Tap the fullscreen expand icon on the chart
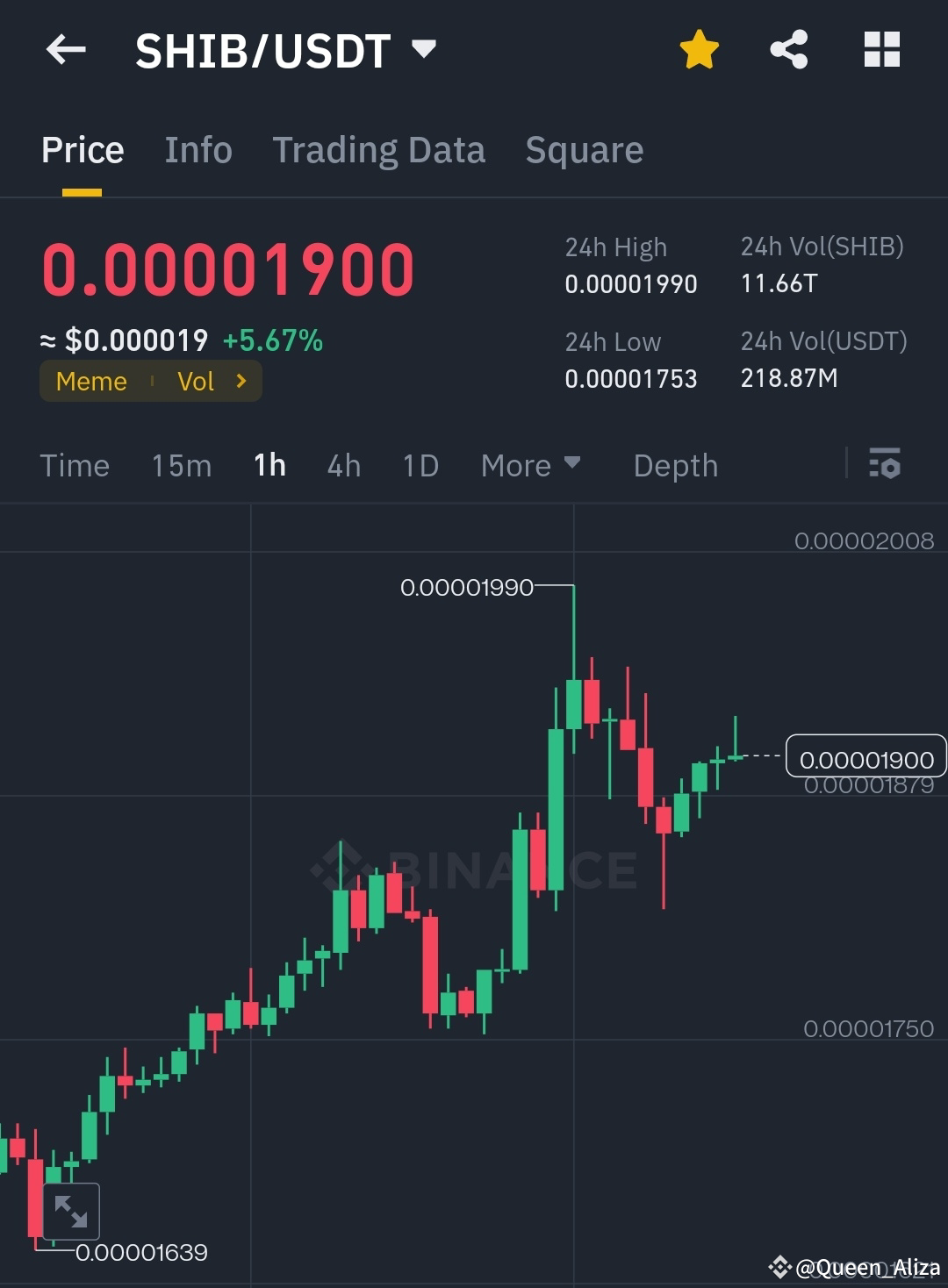This screenshot has width=948, height=1288. (70, 1212)
